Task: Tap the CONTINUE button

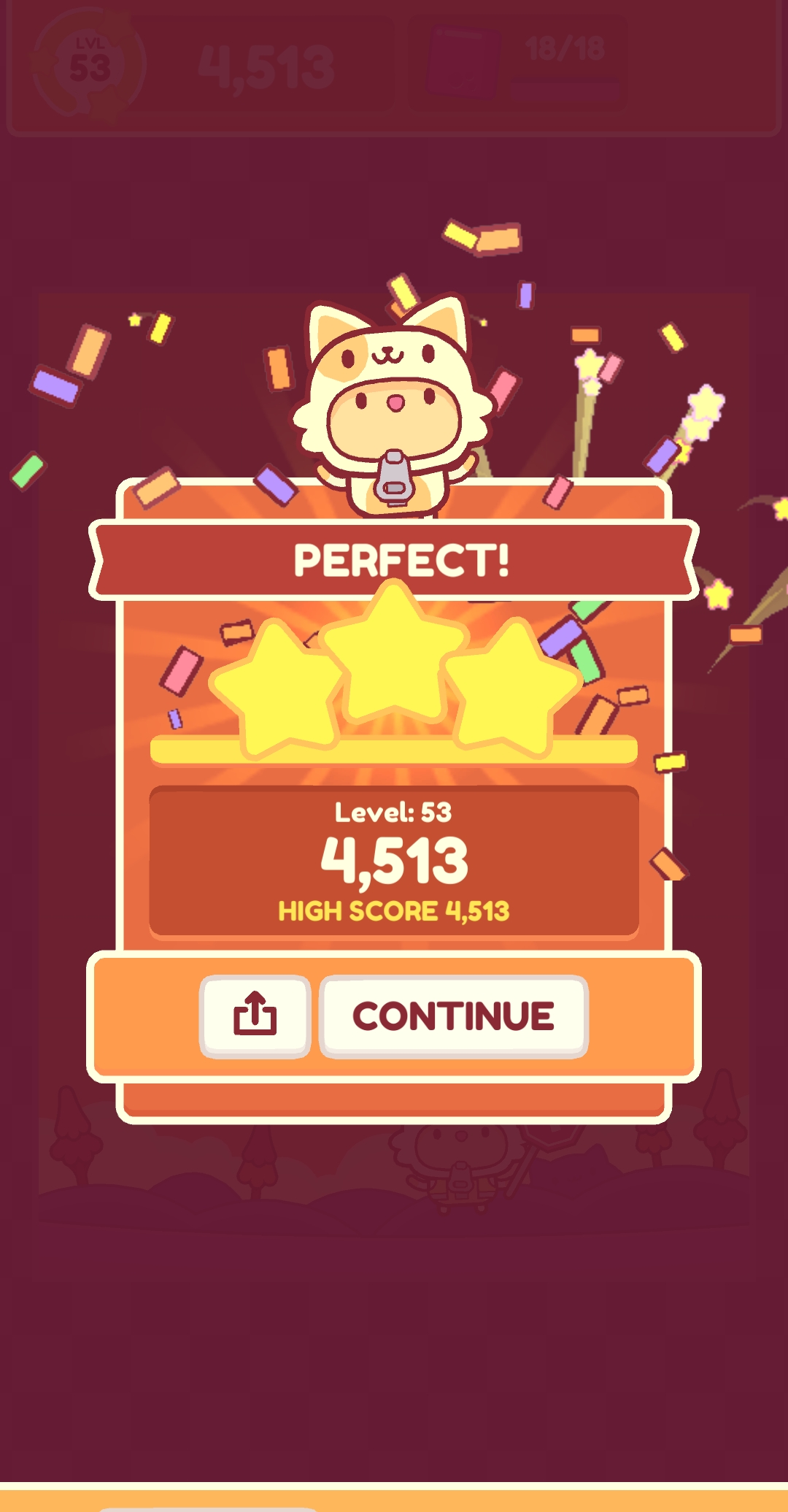Action: [x=453, y=1016]
